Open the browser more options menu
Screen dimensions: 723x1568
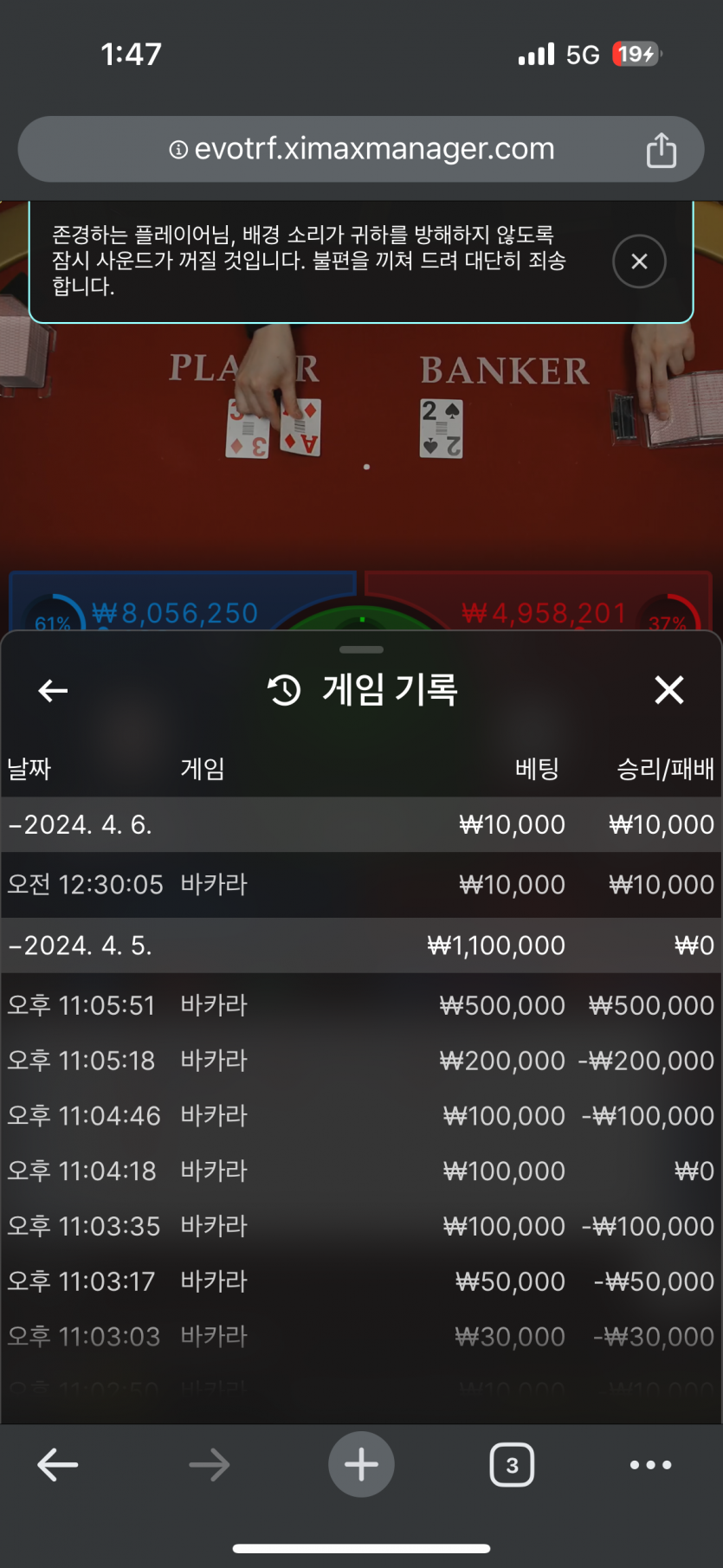650,1465
